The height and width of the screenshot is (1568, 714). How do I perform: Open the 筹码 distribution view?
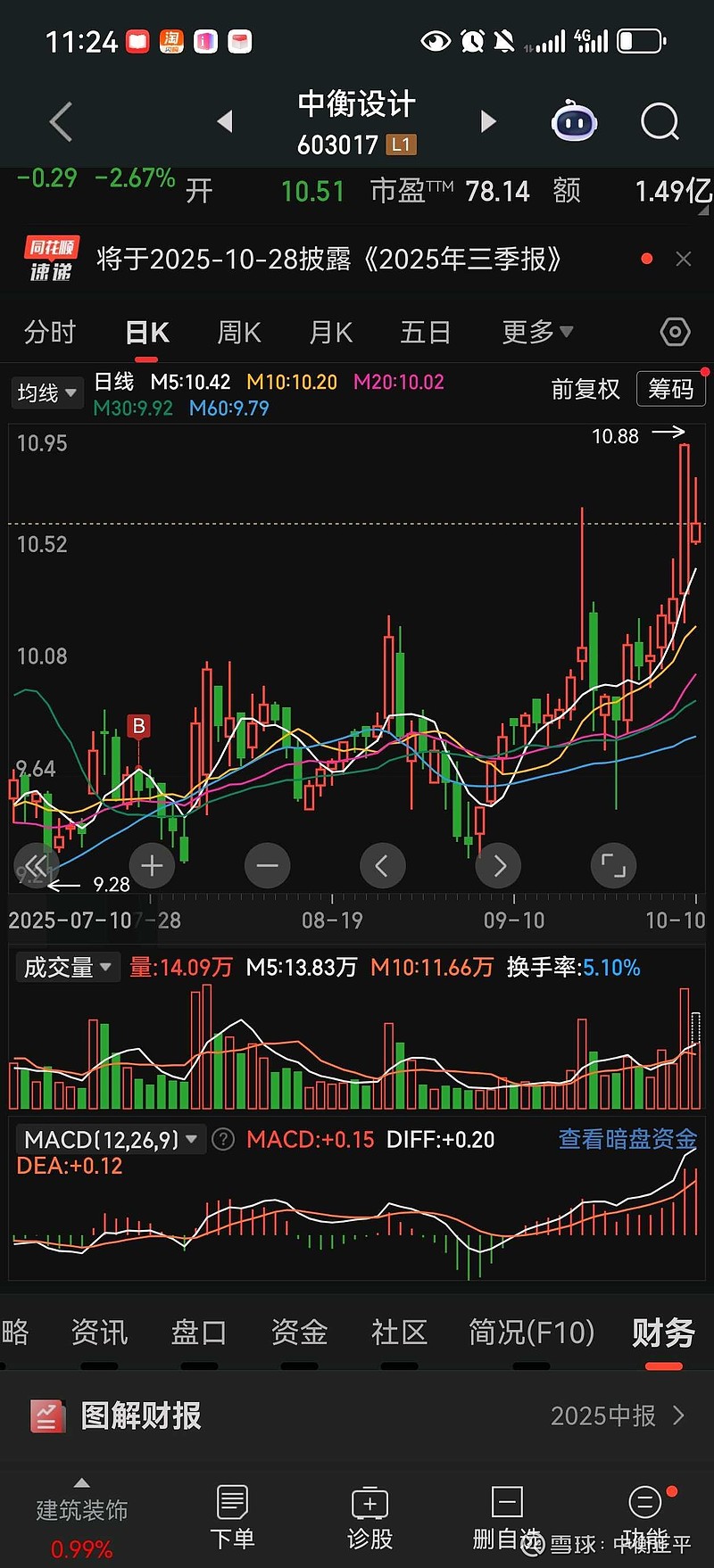click(x=670, y=390)
